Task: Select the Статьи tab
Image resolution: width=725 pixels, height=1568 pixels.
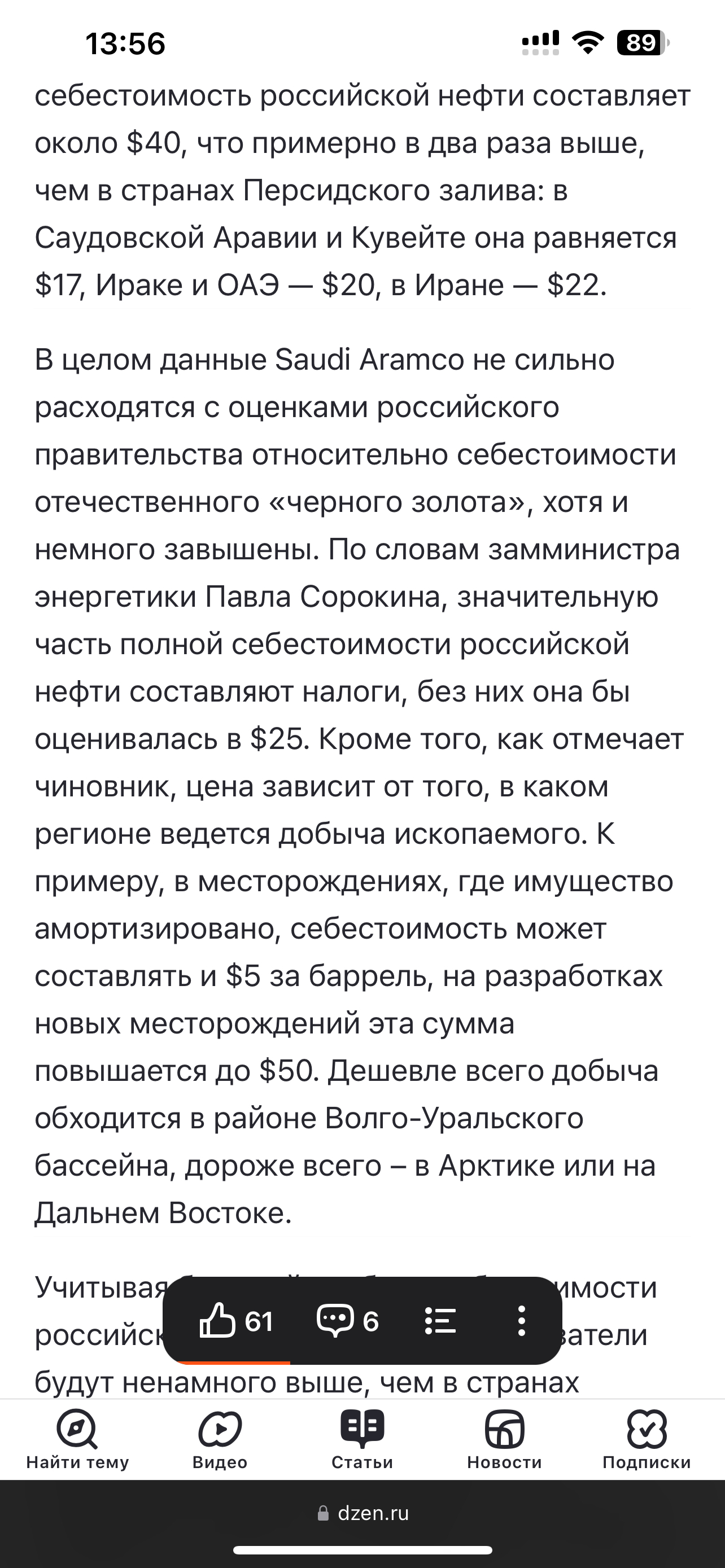Action: tap(362, 1439)
